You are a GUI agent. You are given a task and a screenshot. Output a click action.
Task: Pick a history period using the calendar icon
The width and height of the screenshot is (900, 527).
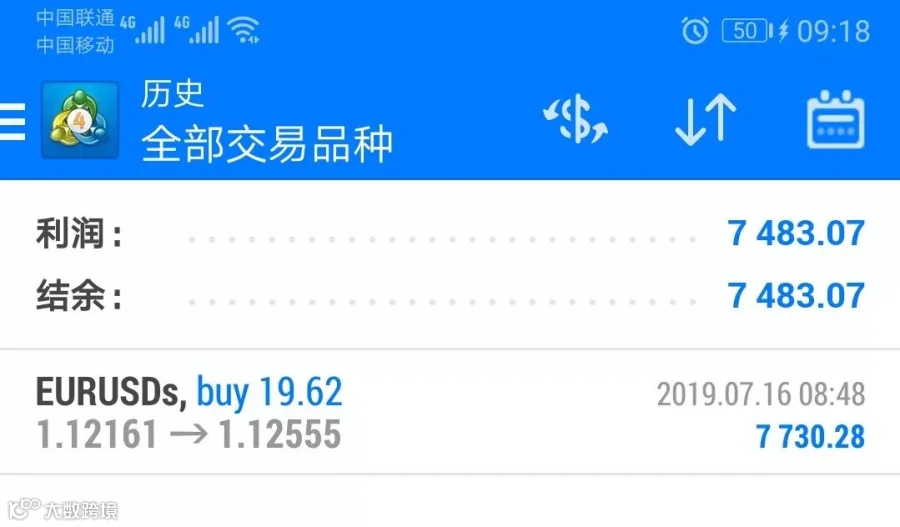(x=835, y=119)
